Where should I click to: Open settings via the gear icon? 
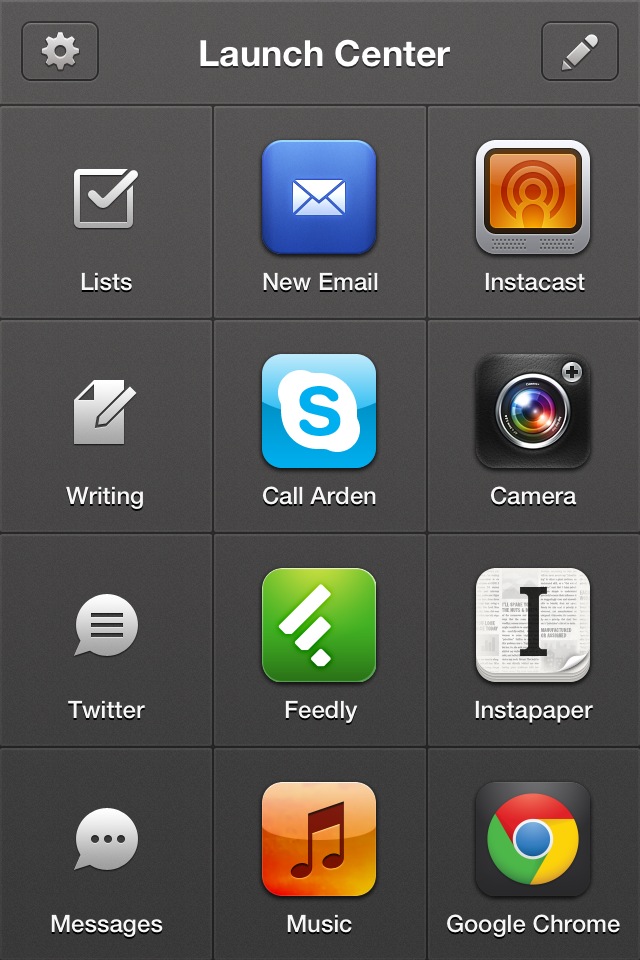tap(60, 51)
